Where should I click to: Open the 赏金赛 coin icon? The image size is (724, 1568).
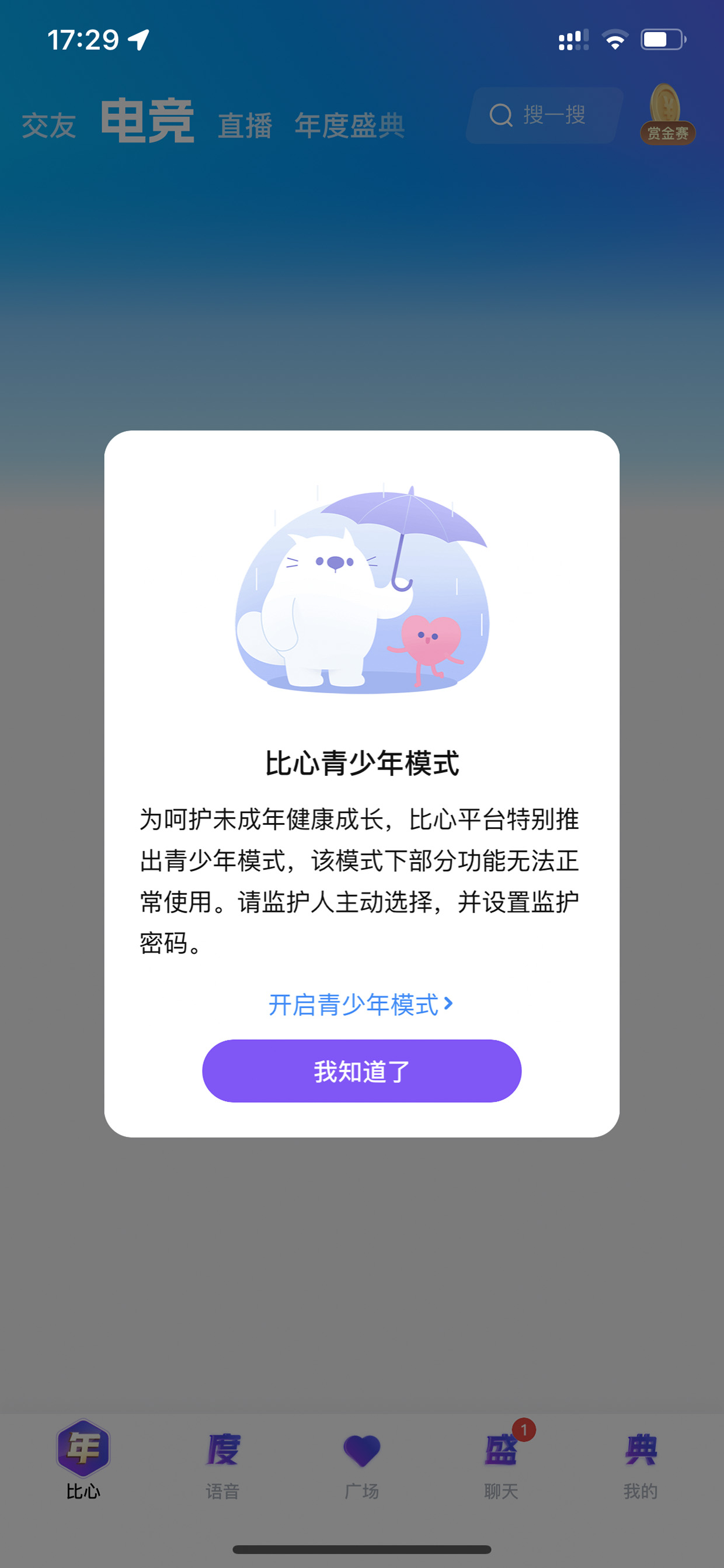click(667, 115)
